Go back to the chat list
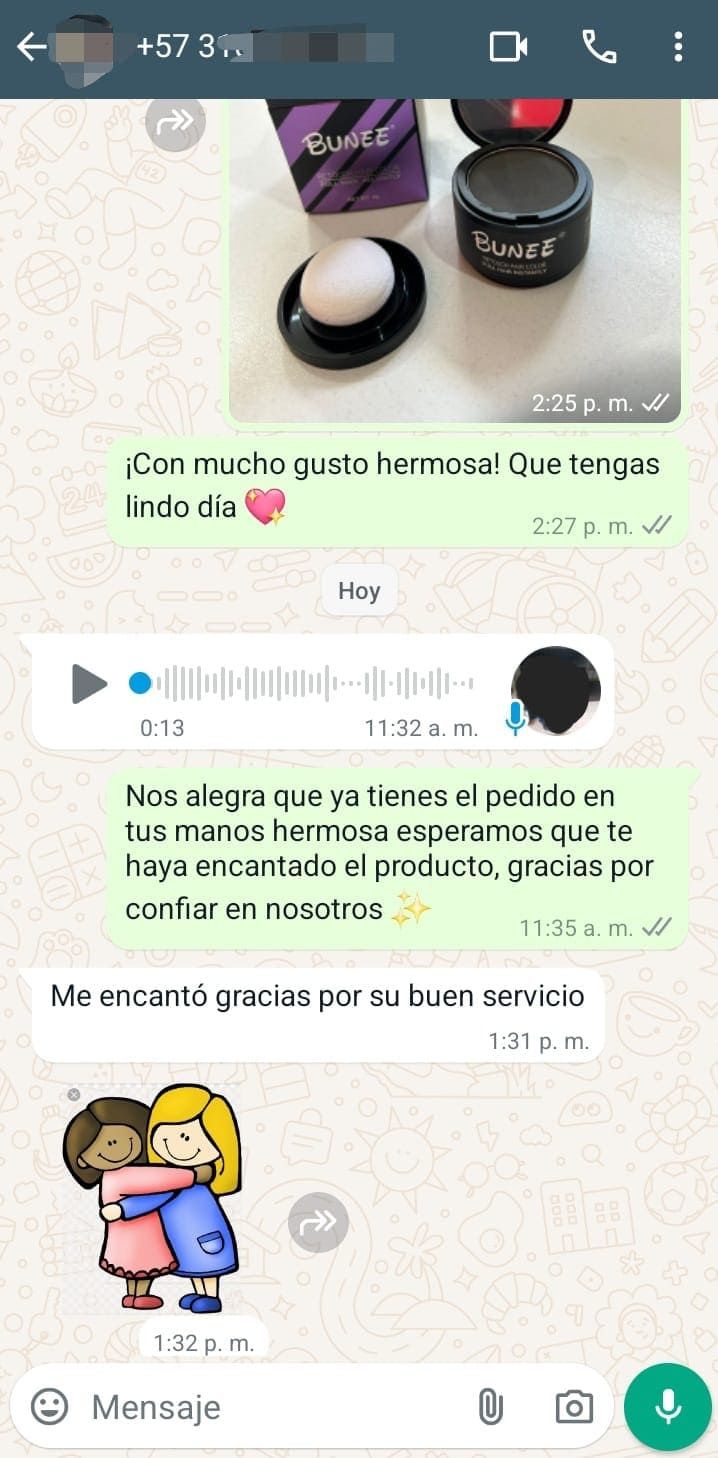Screen dimensions: 718x1458 pos(30,47)
